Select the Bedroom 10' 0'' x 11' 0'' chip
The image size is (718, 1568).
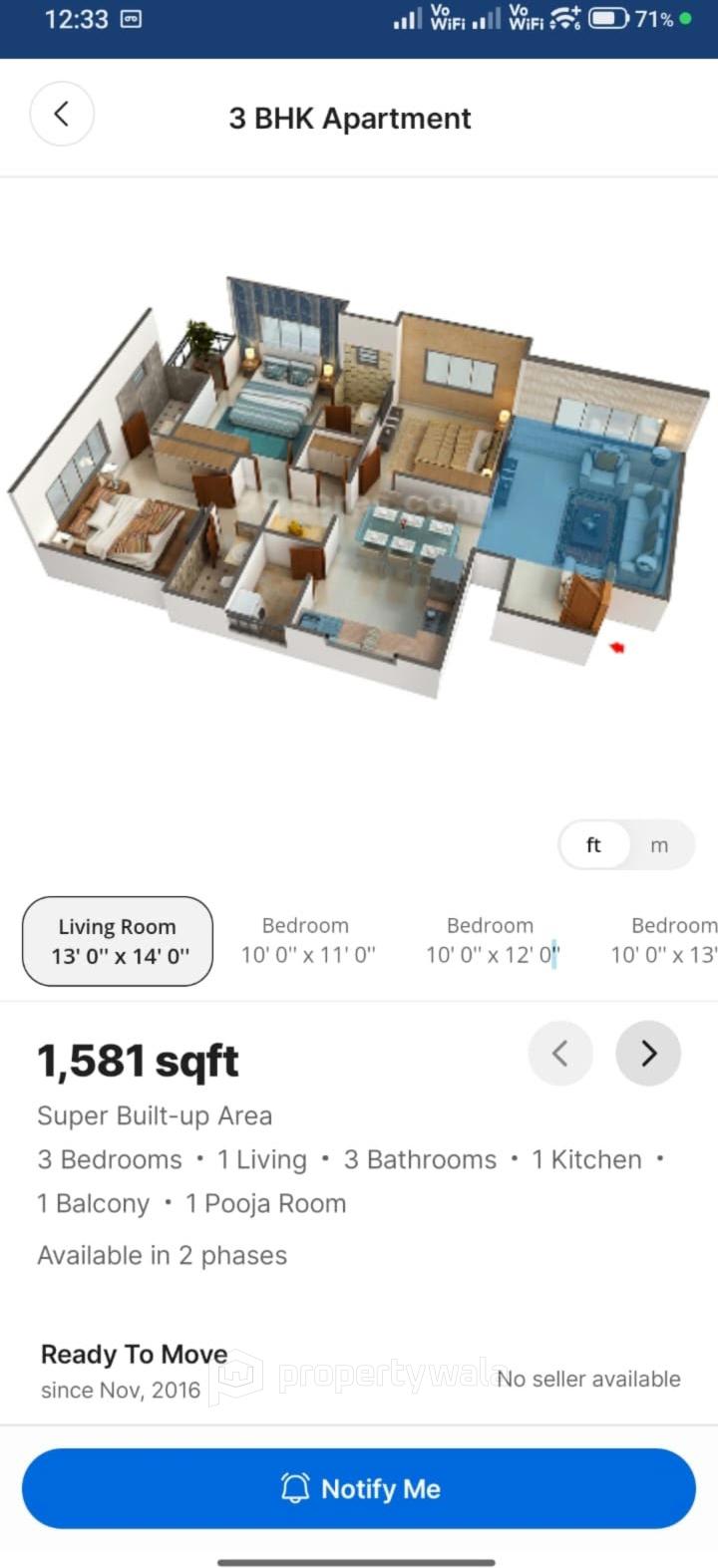pos(307,941)
